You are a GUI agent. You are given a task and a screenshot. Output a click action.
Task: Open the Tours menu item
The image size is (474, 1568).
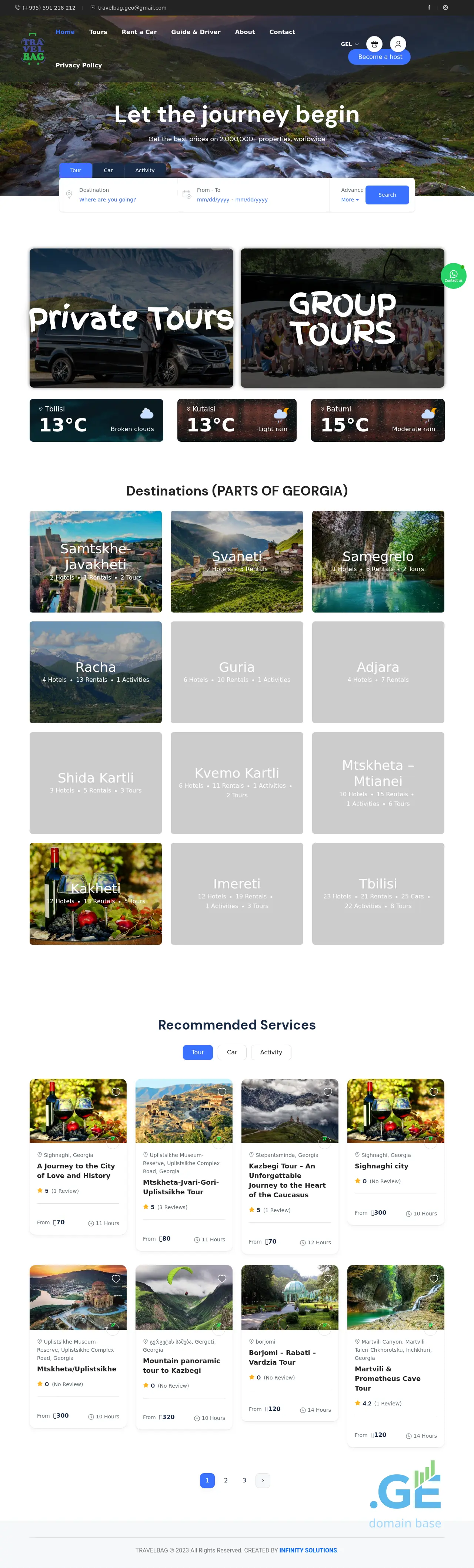click(x=98, y=31)
